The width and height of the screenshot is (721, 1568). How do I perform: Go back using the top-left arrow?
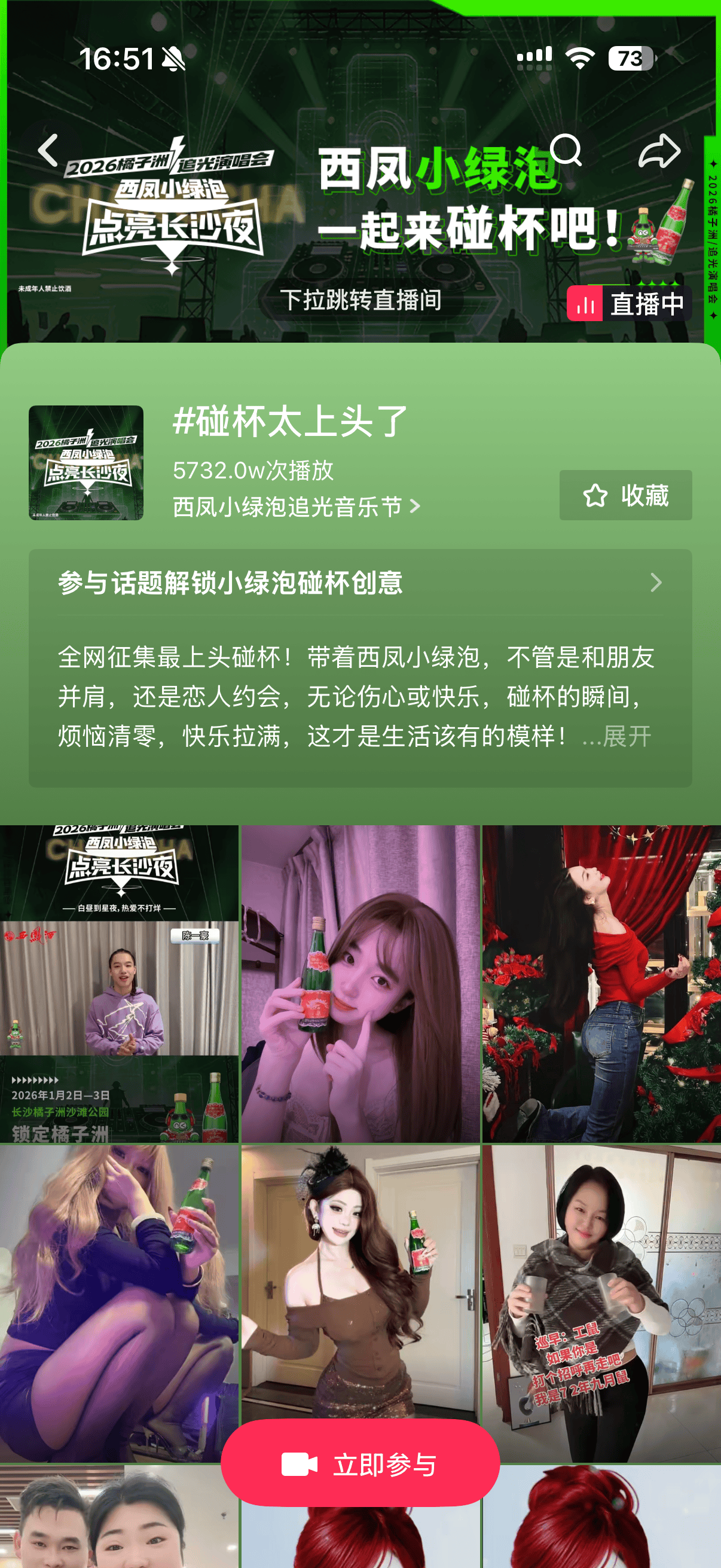pyautogui.click(x=48, y=150)
